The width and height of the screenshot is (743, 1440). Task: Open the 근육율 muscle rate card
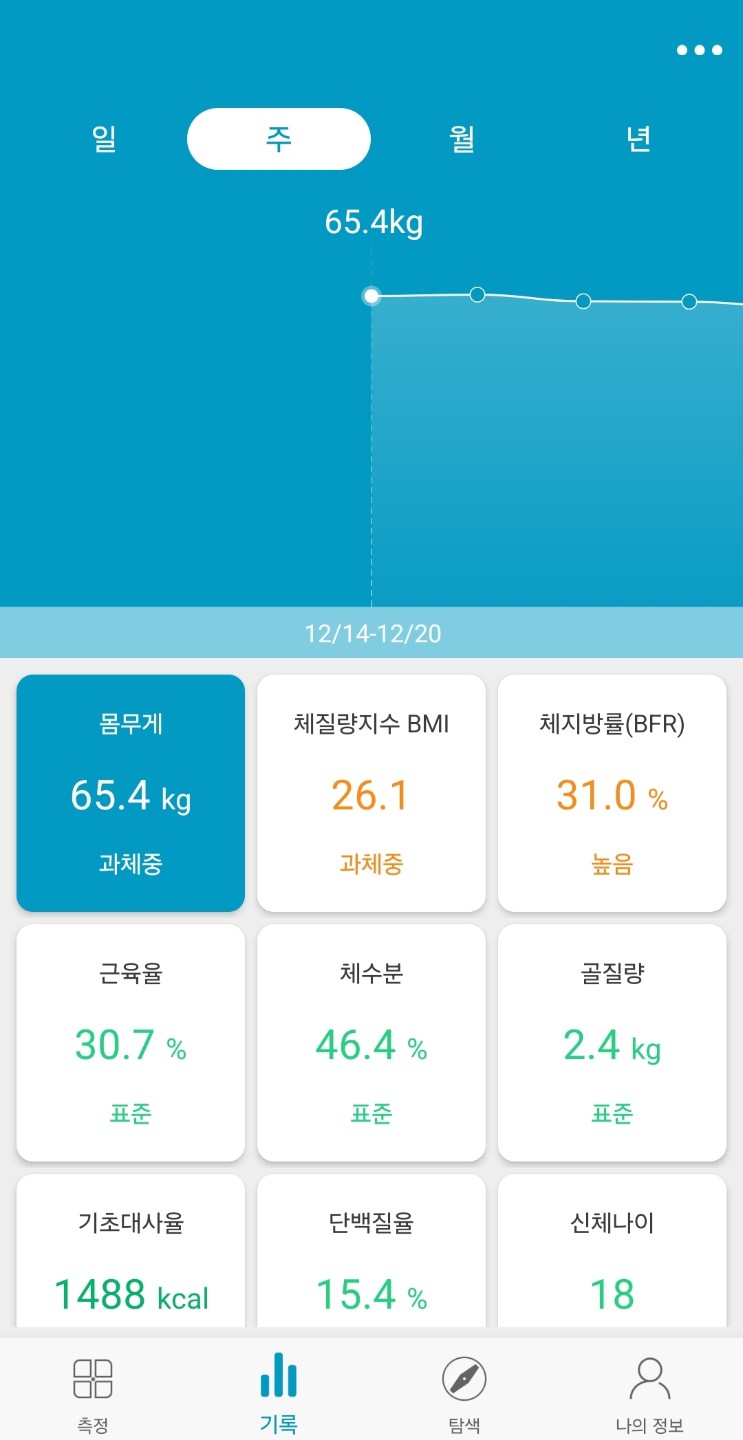tap(130, 1042)
